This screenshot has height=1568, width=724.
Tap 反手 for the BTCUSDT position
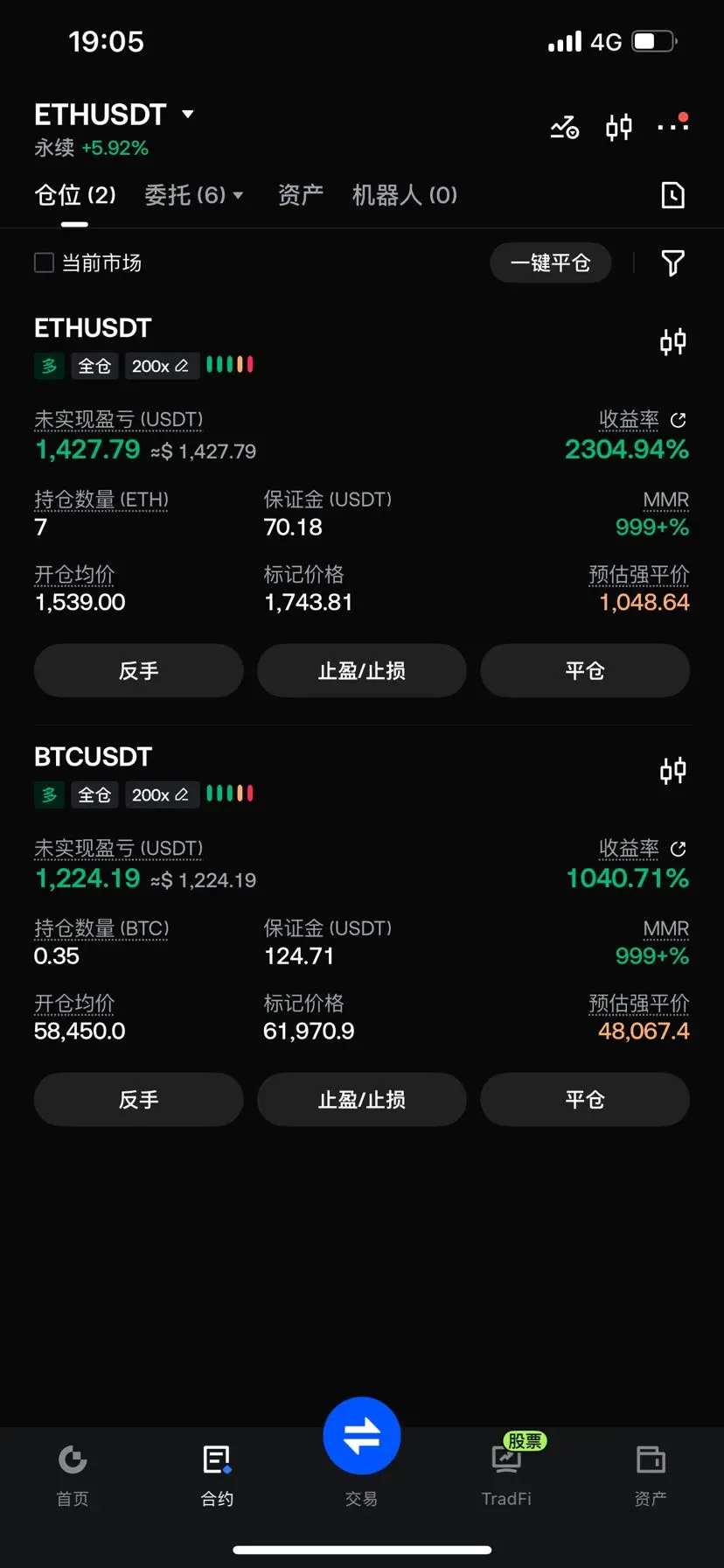(138, 1099)
